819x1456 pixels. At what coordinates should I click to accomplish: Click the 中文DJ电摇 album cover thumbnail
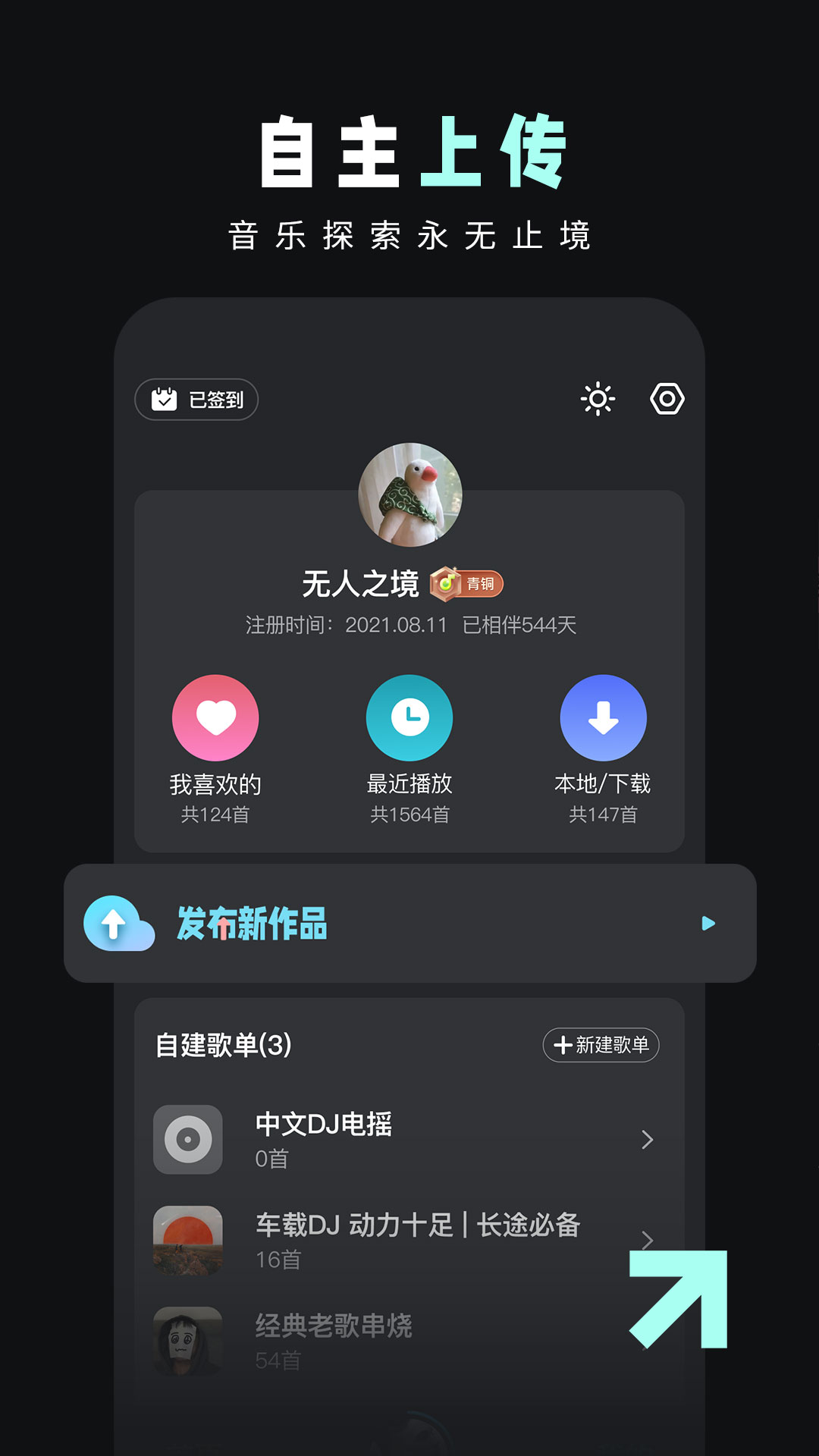[x=187, y=1140]
